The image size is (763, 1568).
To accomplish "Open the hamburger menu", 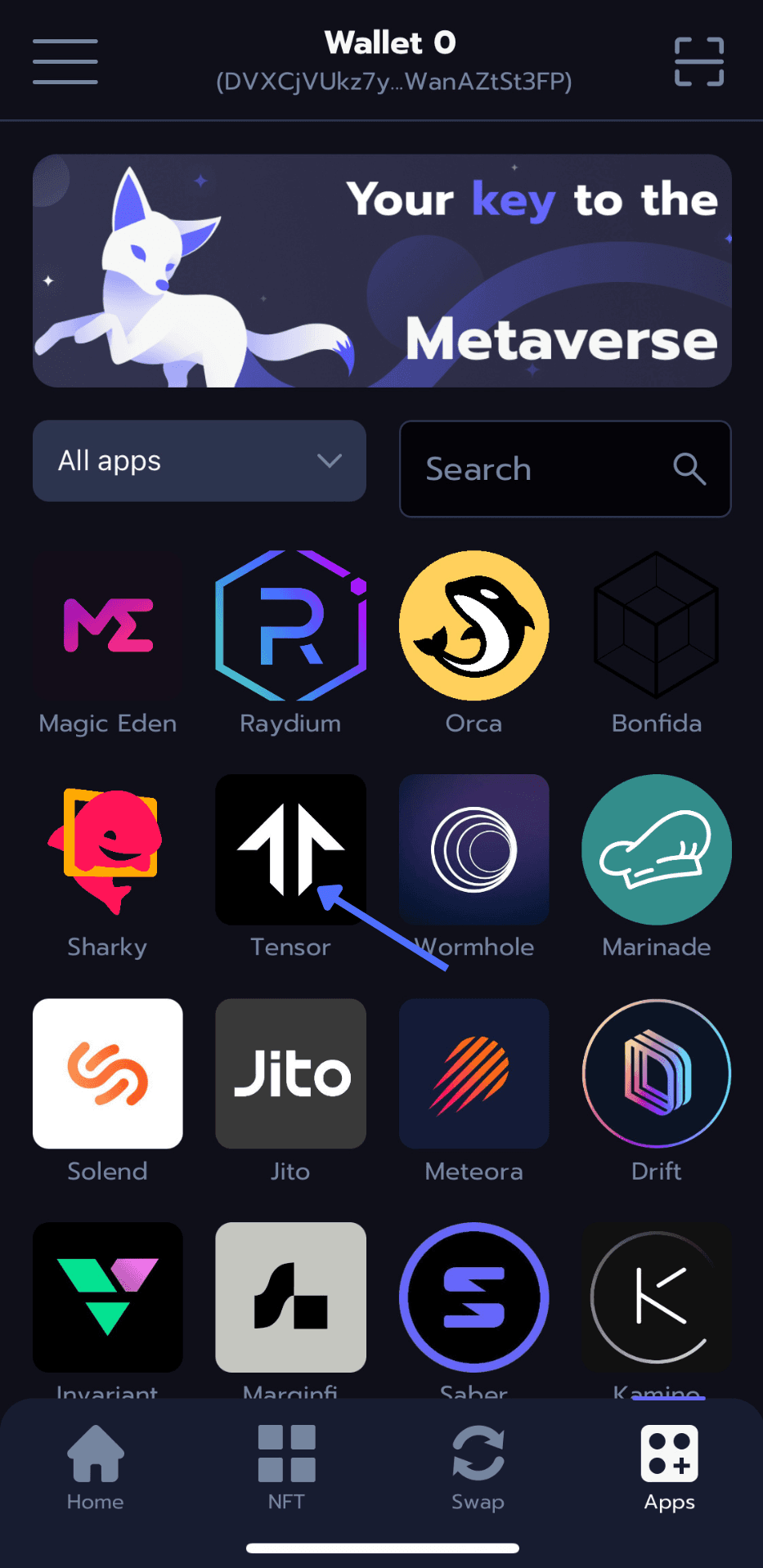I will 65,61.
